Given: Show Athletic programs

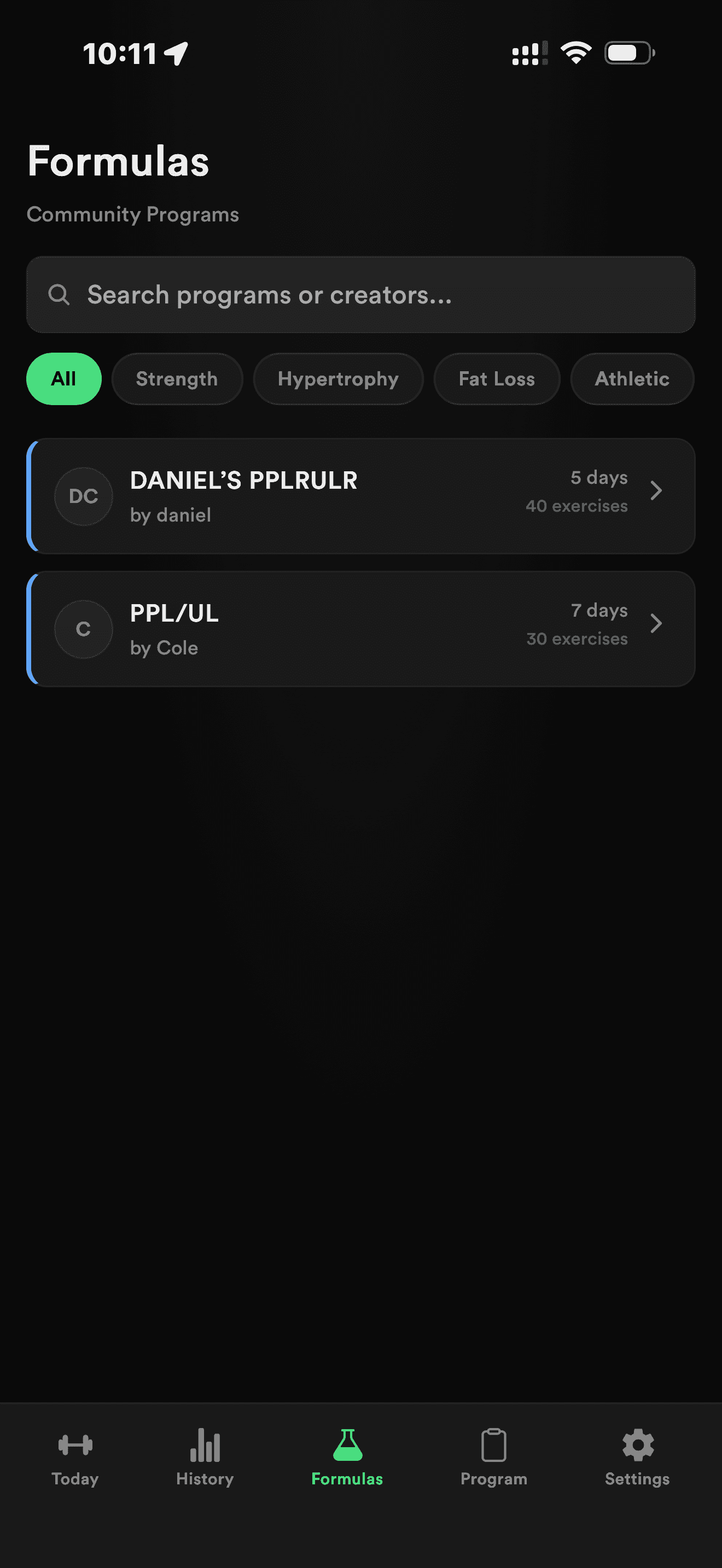Looking at the screenshot, I should tap(631, 379).
